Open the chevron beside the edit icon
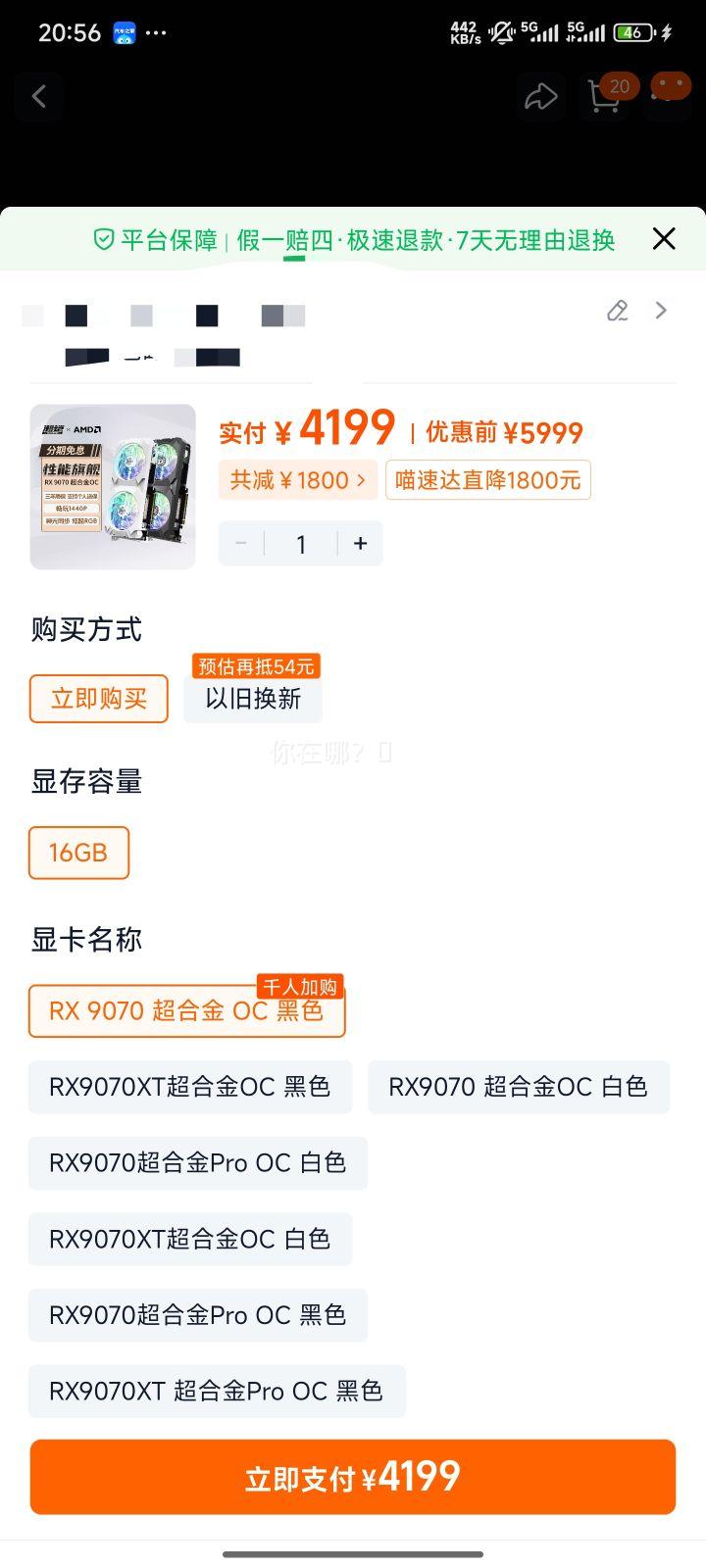Screen dimensions: 706x1568 tap(661, 311)
